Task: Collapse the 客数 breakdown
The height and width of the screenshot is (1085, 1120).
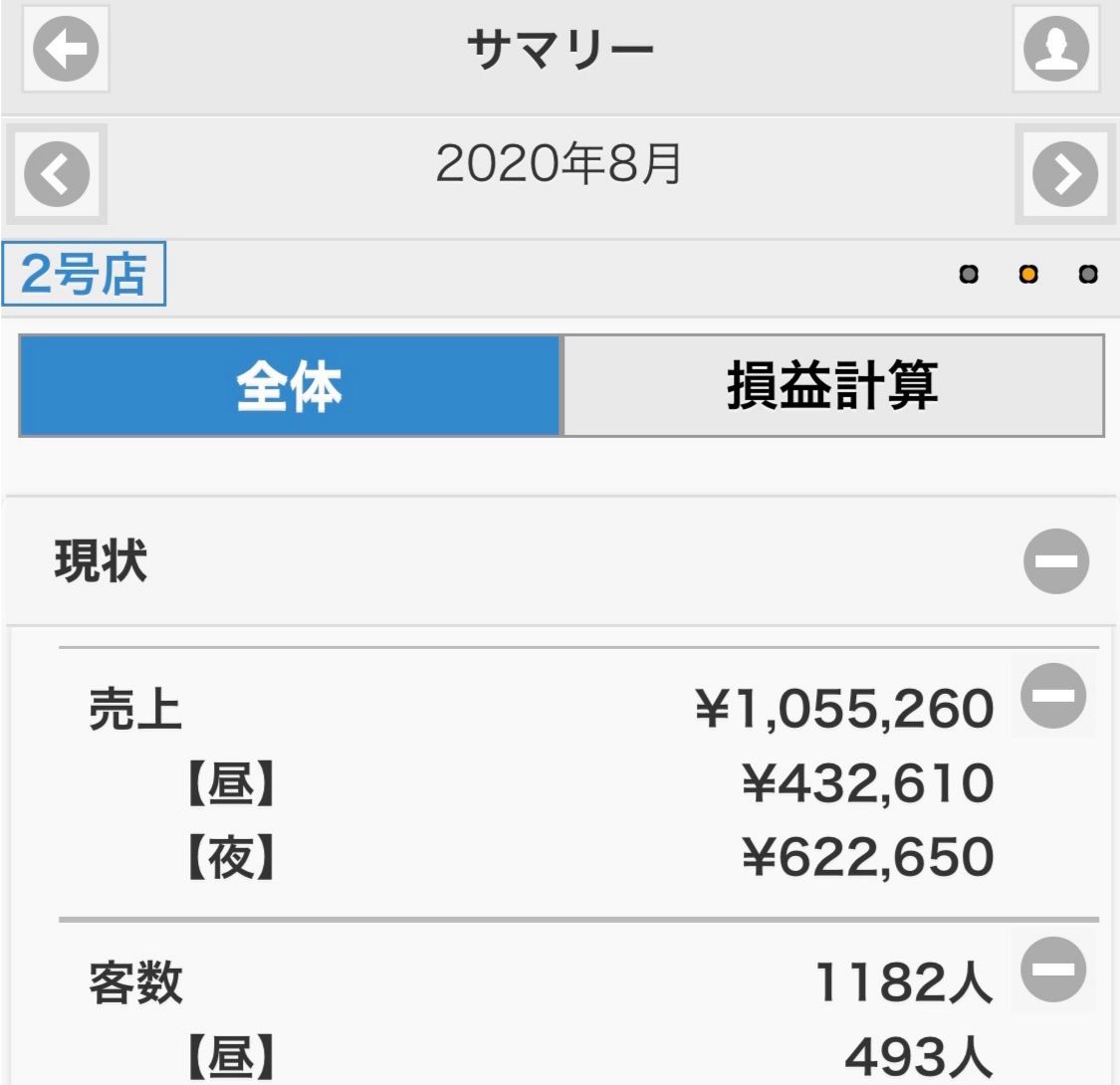Action: 1053,968
